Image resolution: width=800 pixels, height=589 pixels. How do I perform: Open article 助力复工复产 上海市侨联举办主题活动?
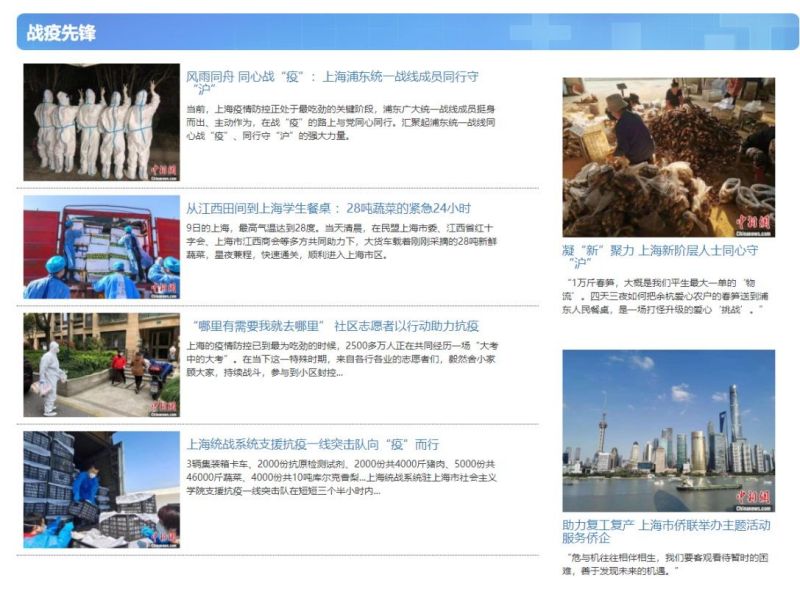click(x=666, y=524)
